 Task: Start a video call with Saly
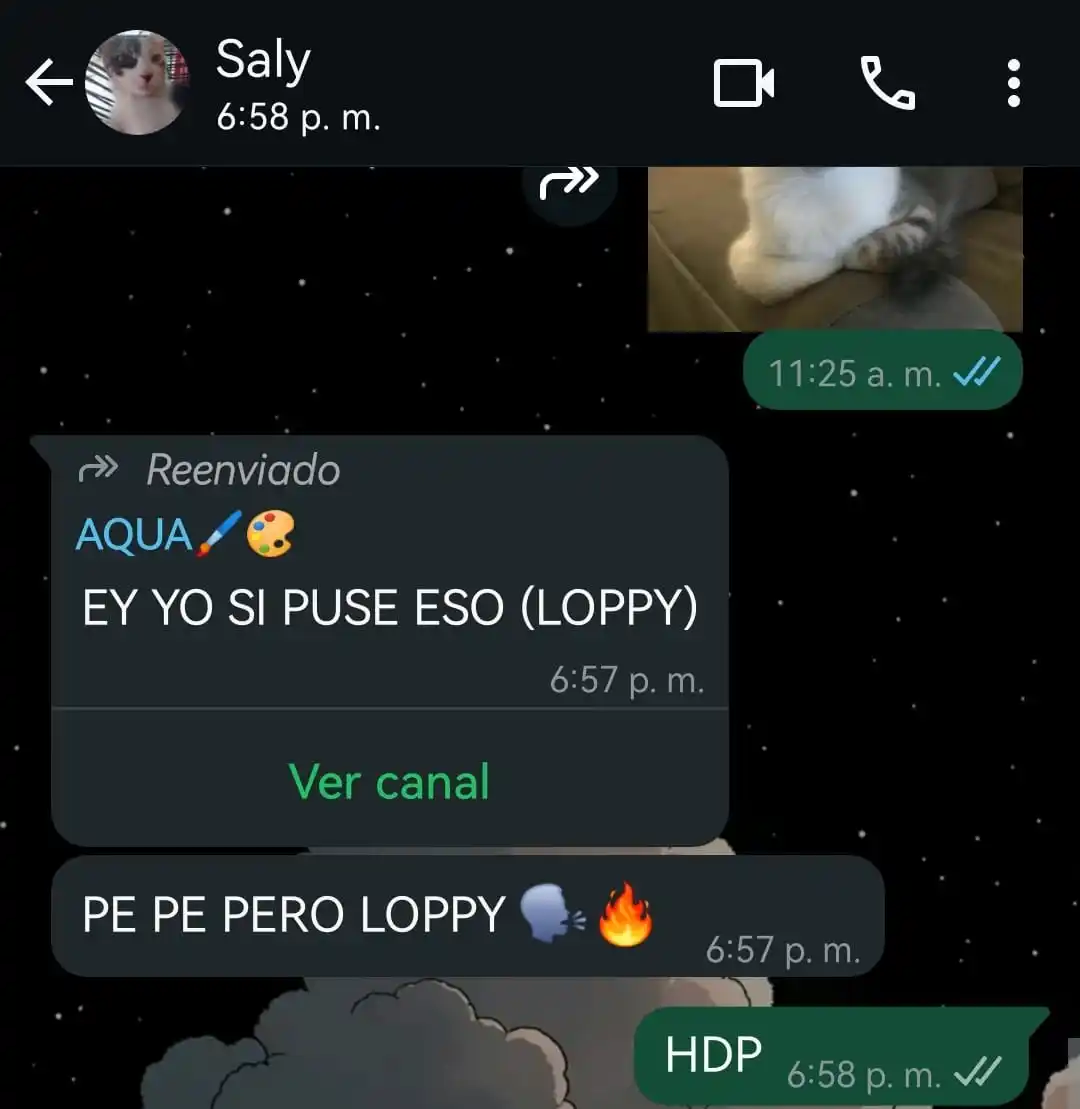[x=743, y=83]
